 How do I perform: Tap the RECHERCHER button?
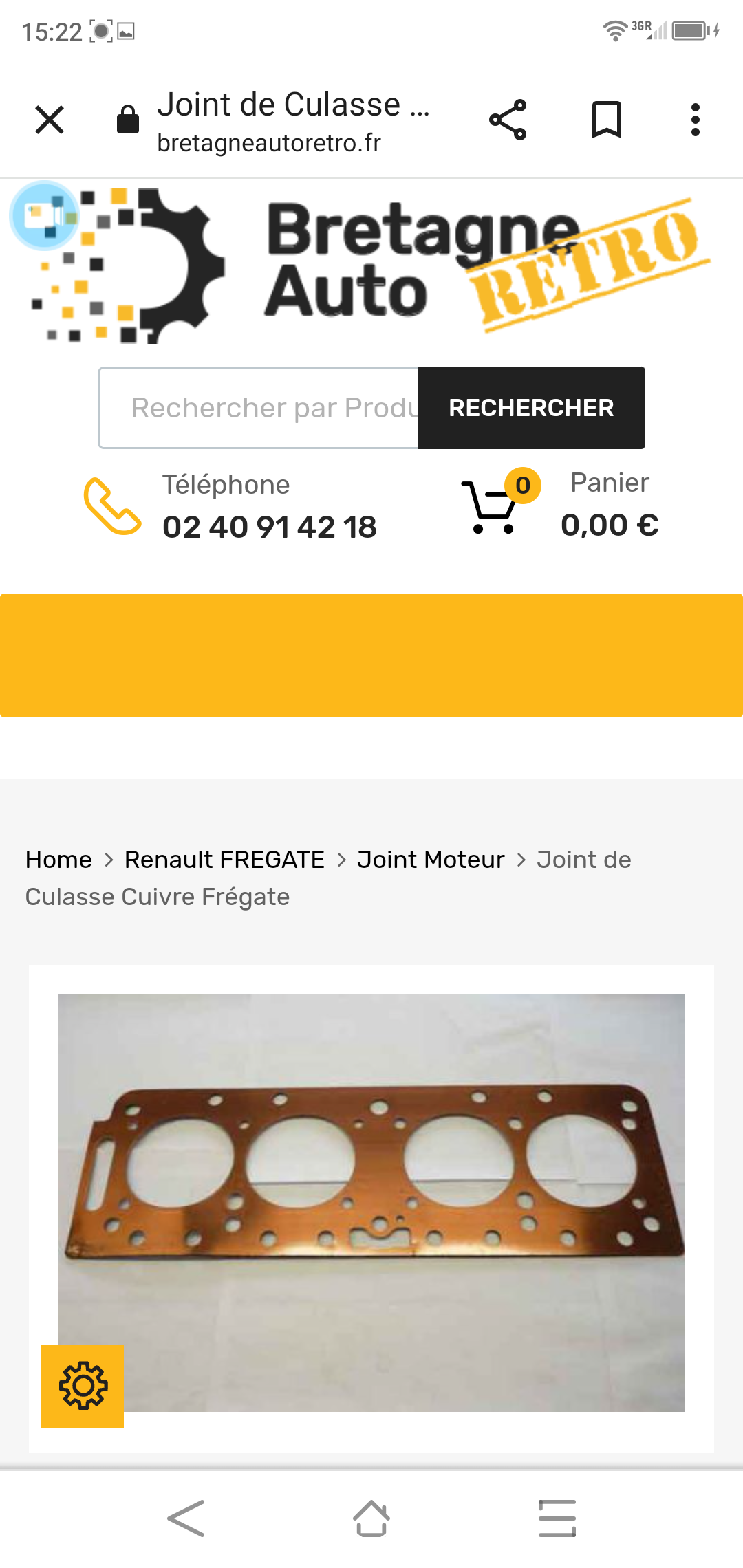[x=531, y=408]
